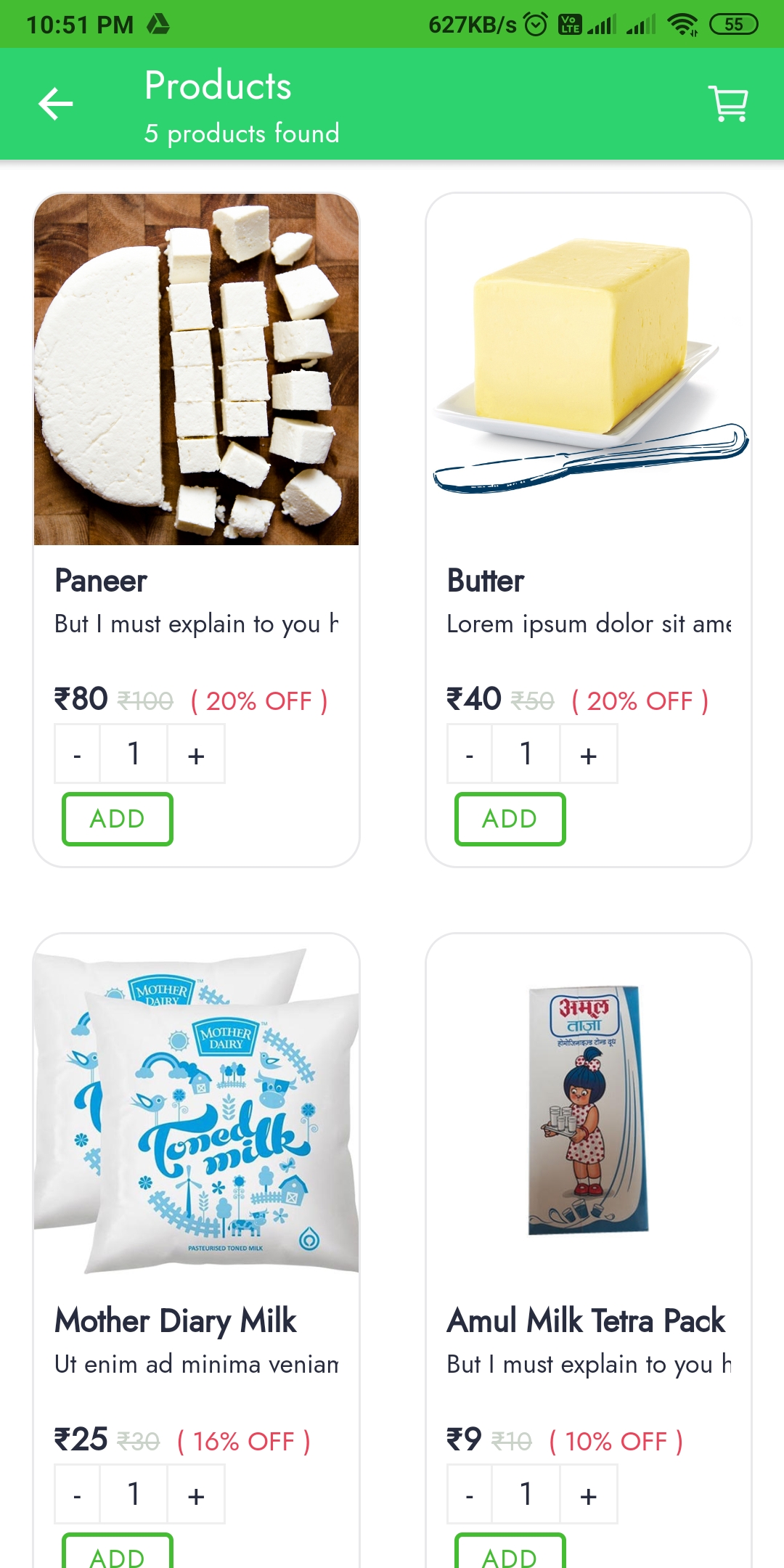Increase the Amul Milk Tetra Pack quantity
784x1568 pixels.
[x=589, y=1495]
